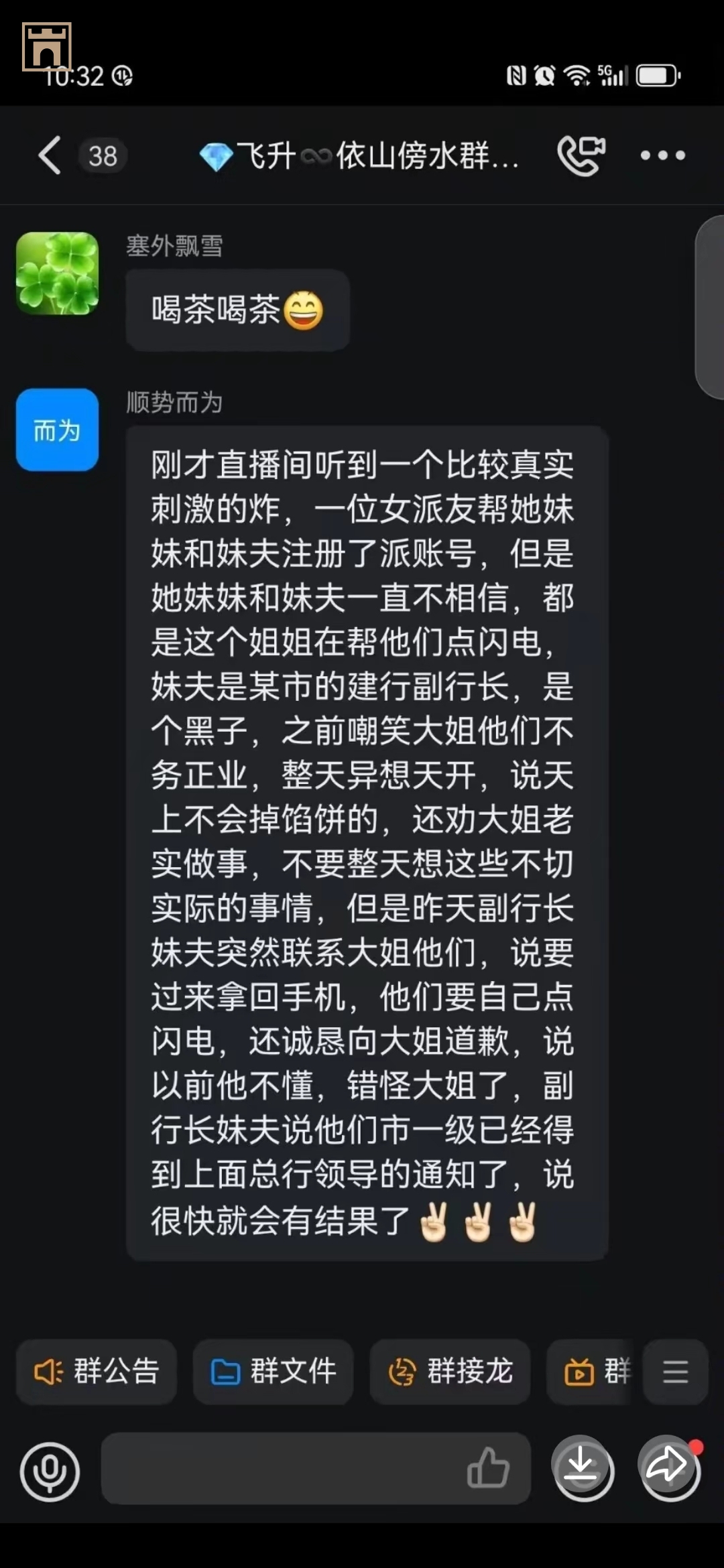This screenshot has width=724, height=1568.
Task: Open 塞外飘雪's avatar profile
Action: pos(57,273)
